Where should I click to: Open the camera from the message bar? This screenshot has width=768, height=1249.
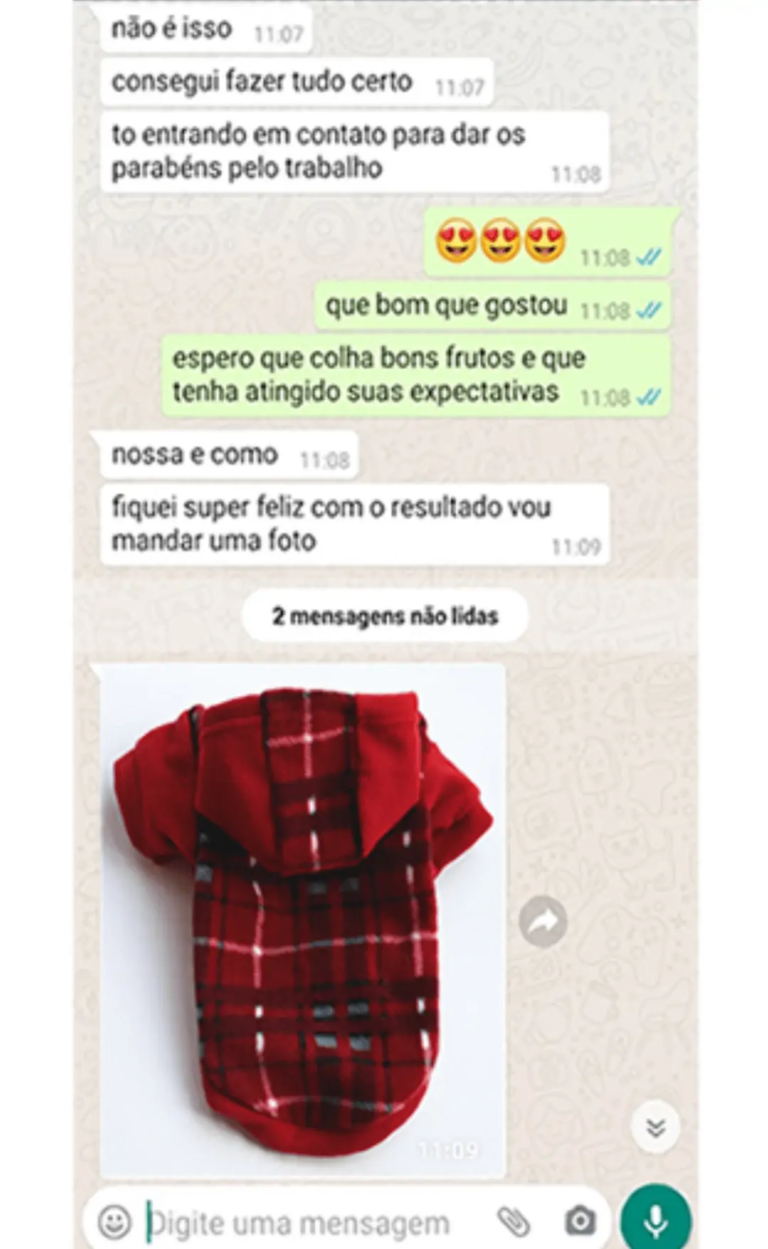coord(580,1221)
